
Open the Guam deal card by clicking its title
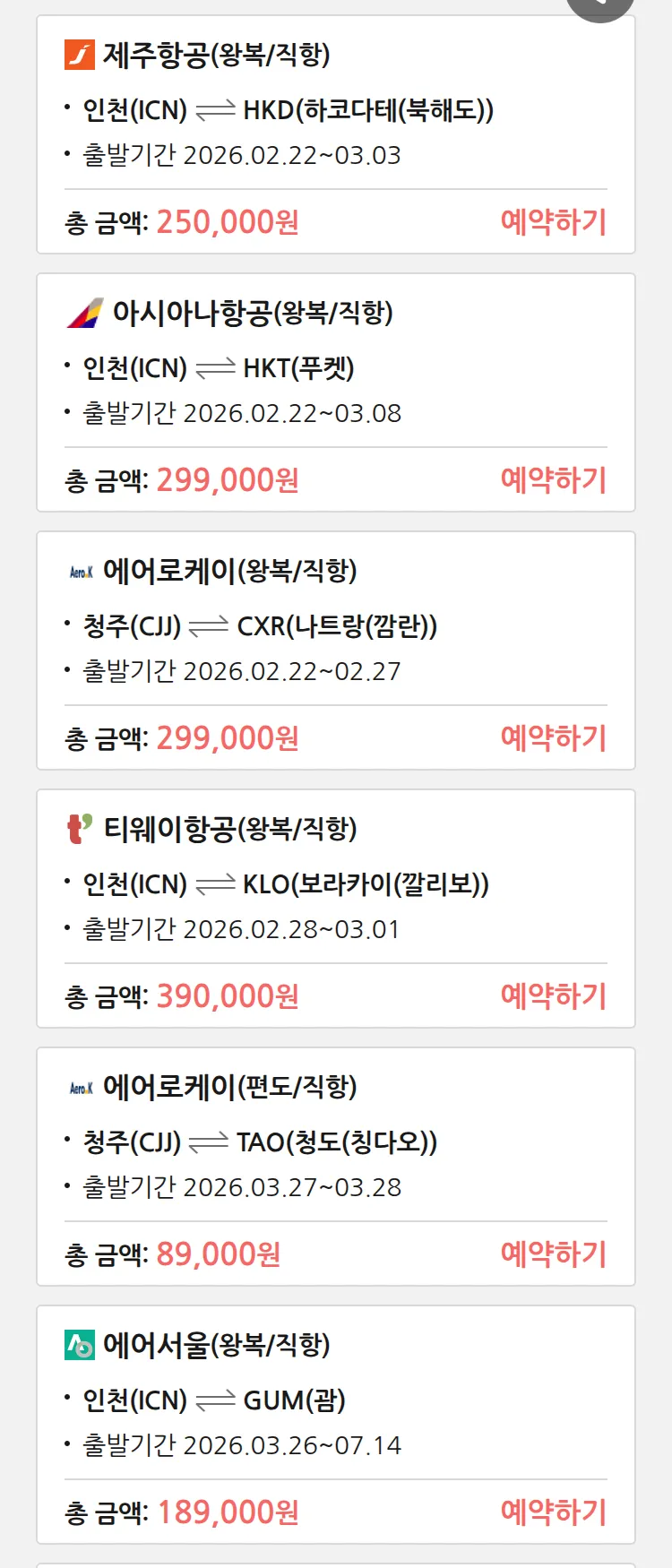[x=202, y=1345]
